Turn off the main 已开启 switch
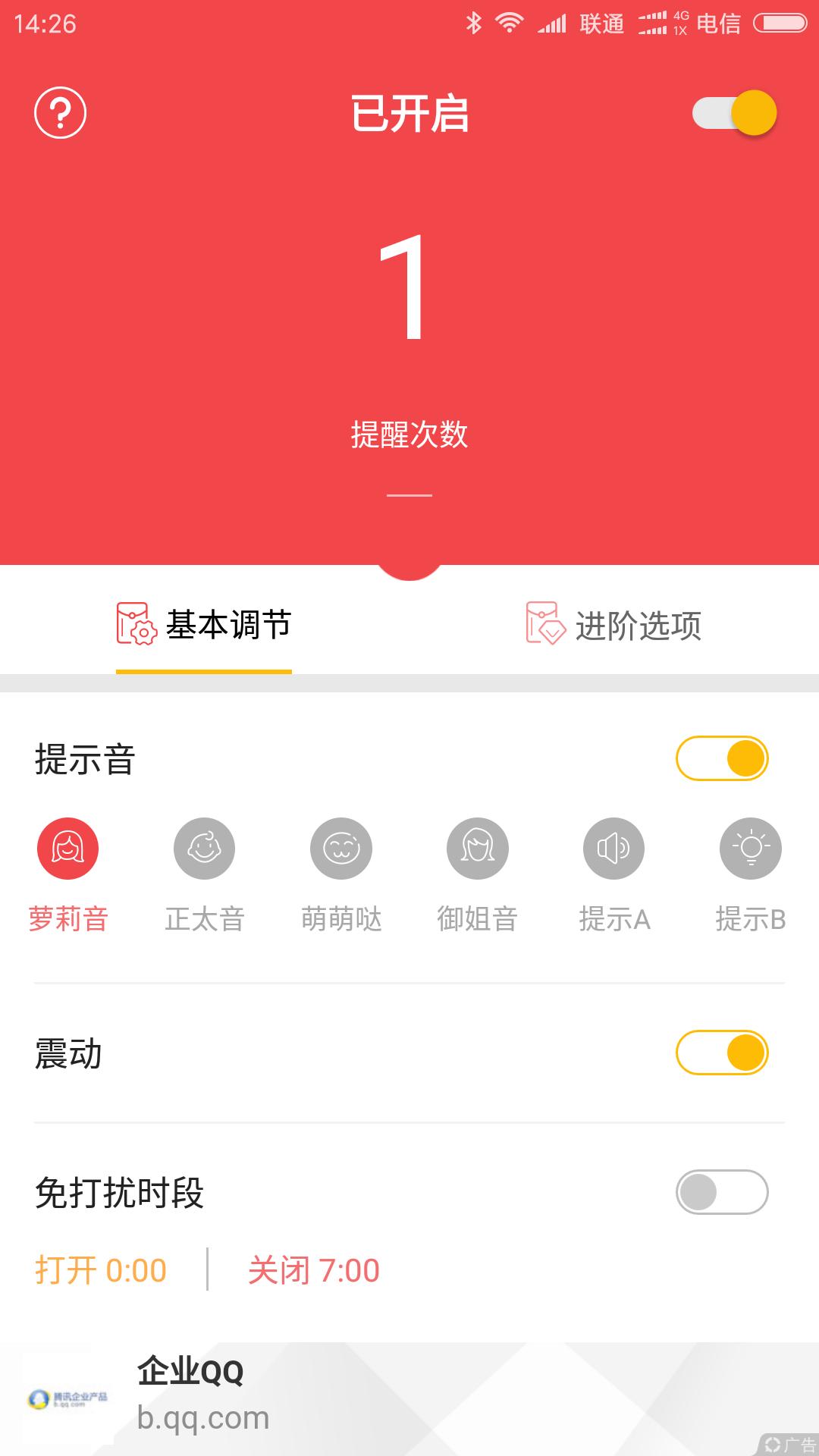The width and height of the screenshot is (819, 1456). pos(734,113)
